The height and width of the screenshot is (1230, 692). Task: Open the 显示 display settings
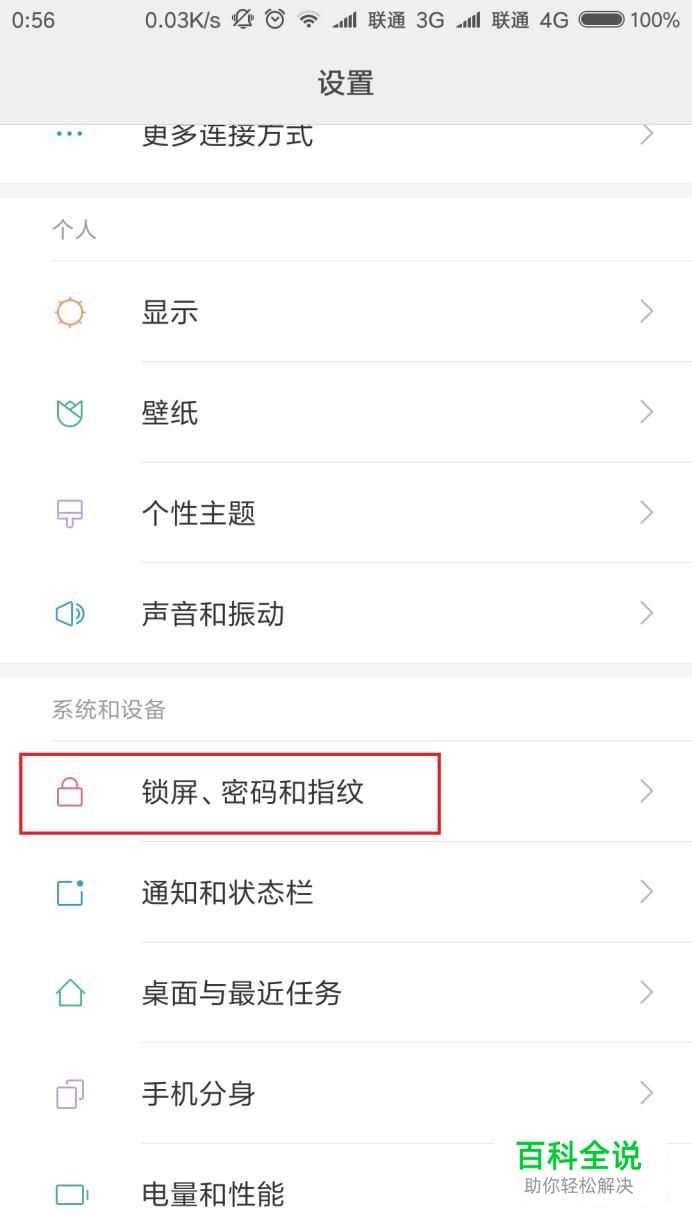point(170,312)
